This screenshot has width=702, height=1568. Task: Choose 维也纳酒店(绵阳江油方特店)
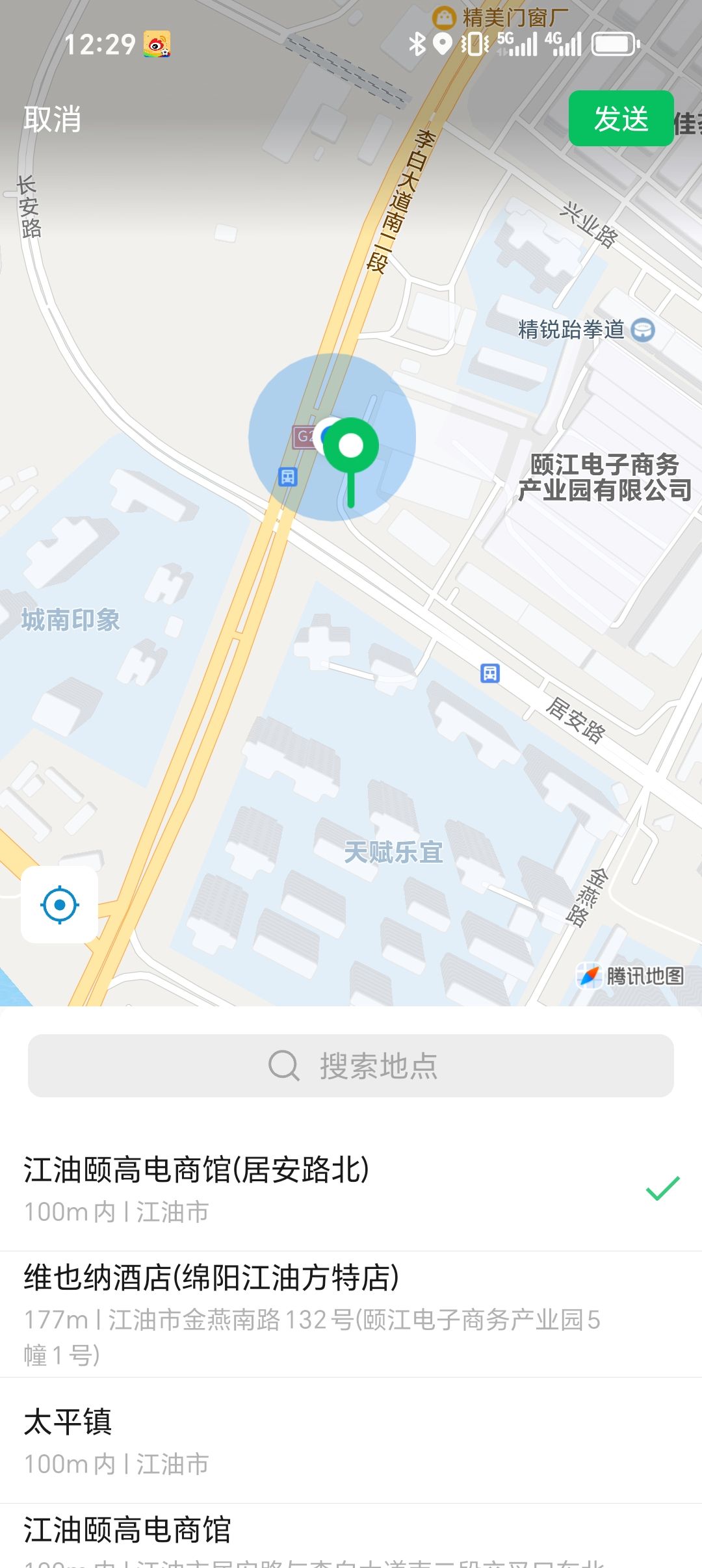click(x=351, y=1314)
